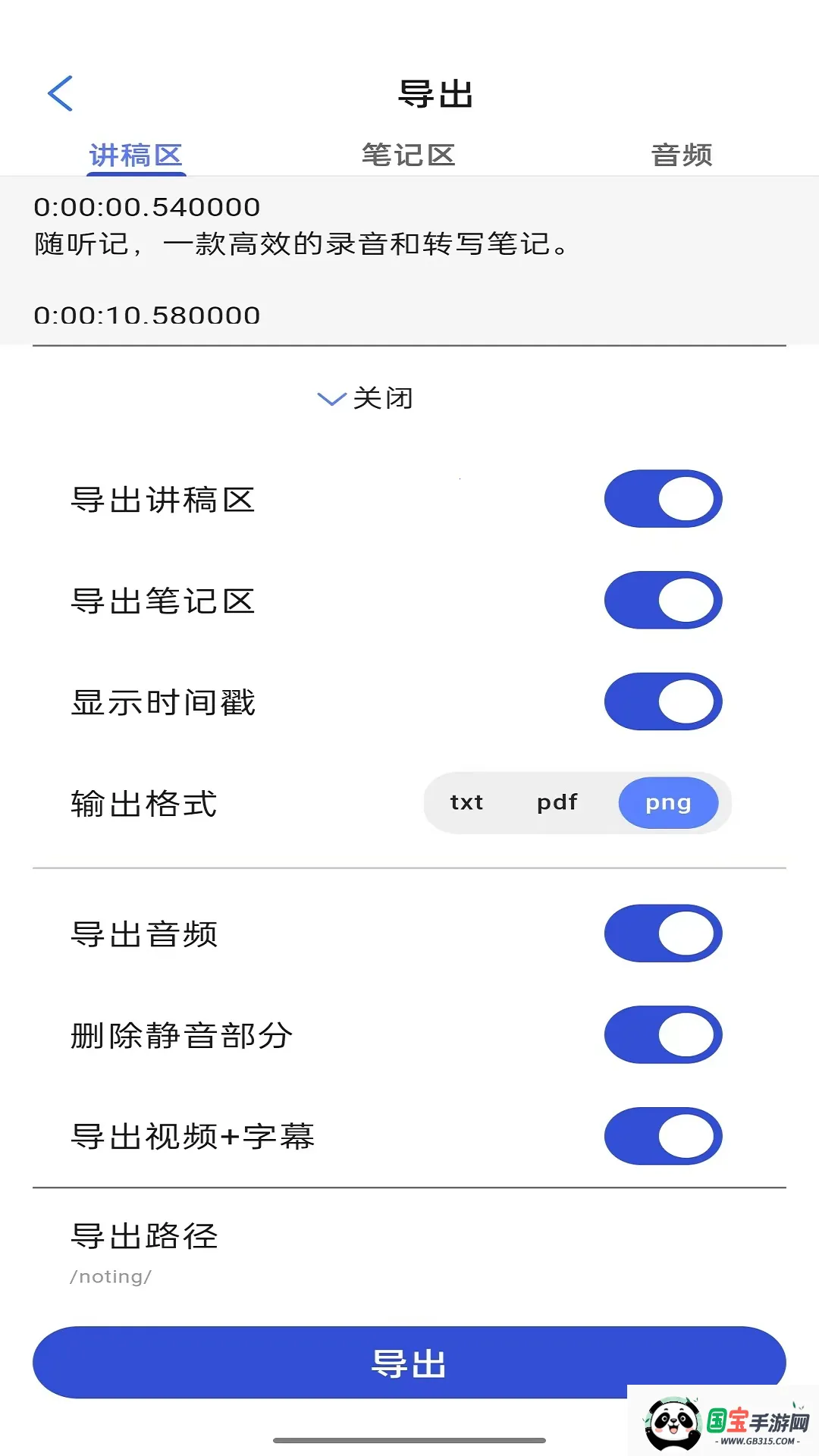
Task: Disable the 导出音频 switch
Action: (x=664, y=934)
